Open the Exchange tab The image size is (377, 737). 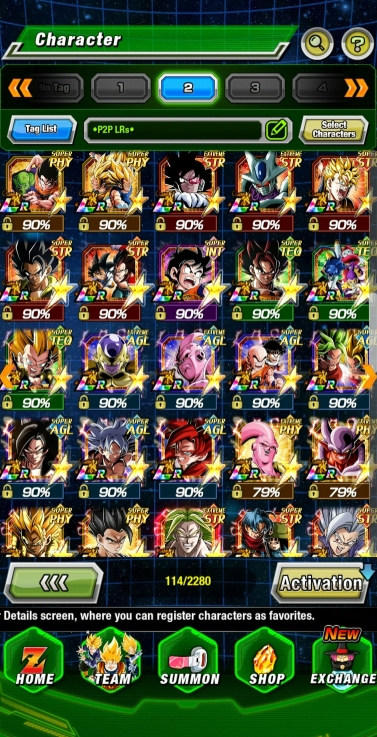(x=344, y=660)
